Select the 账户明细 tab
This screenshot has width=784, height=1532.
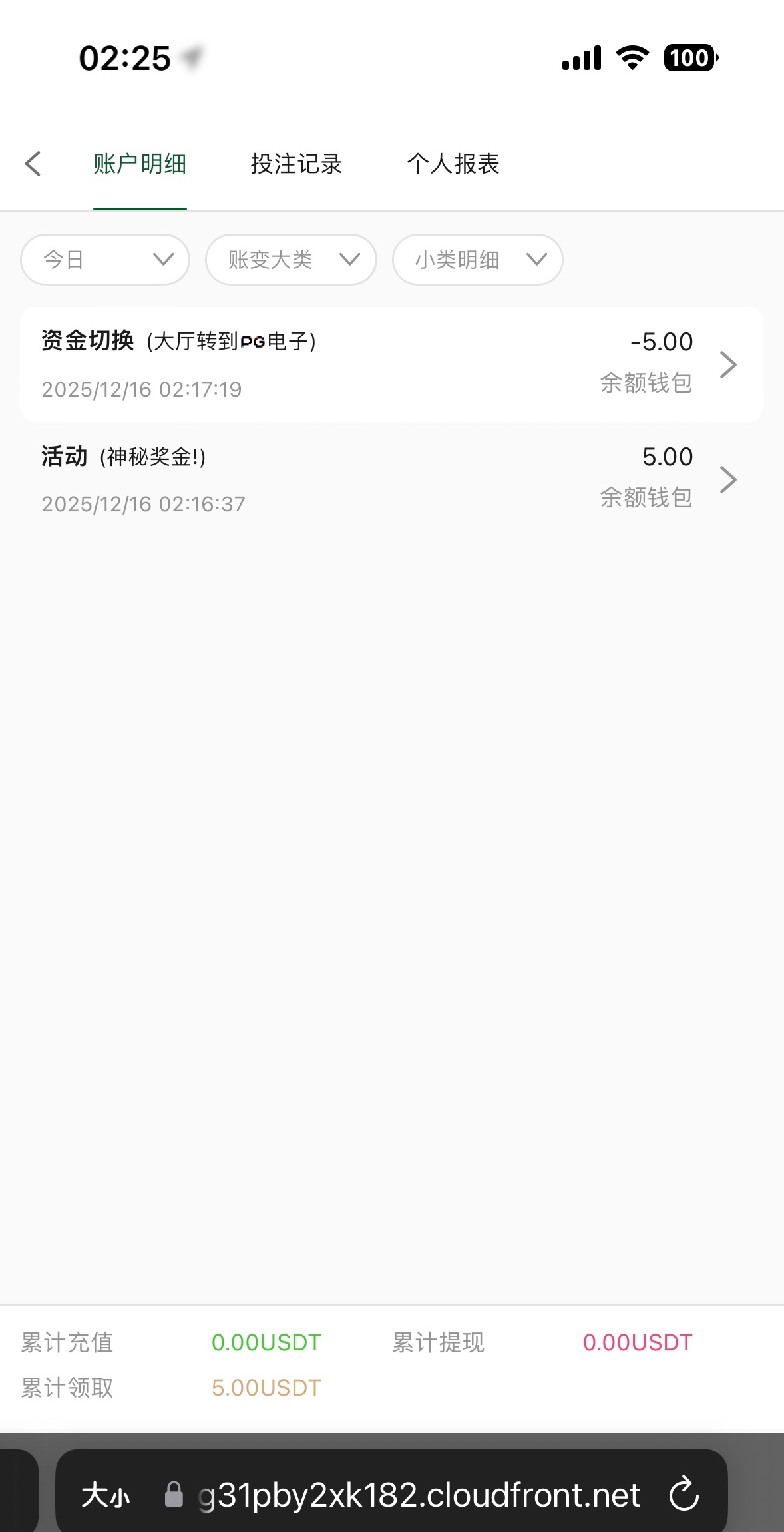(x=140, y=164)
